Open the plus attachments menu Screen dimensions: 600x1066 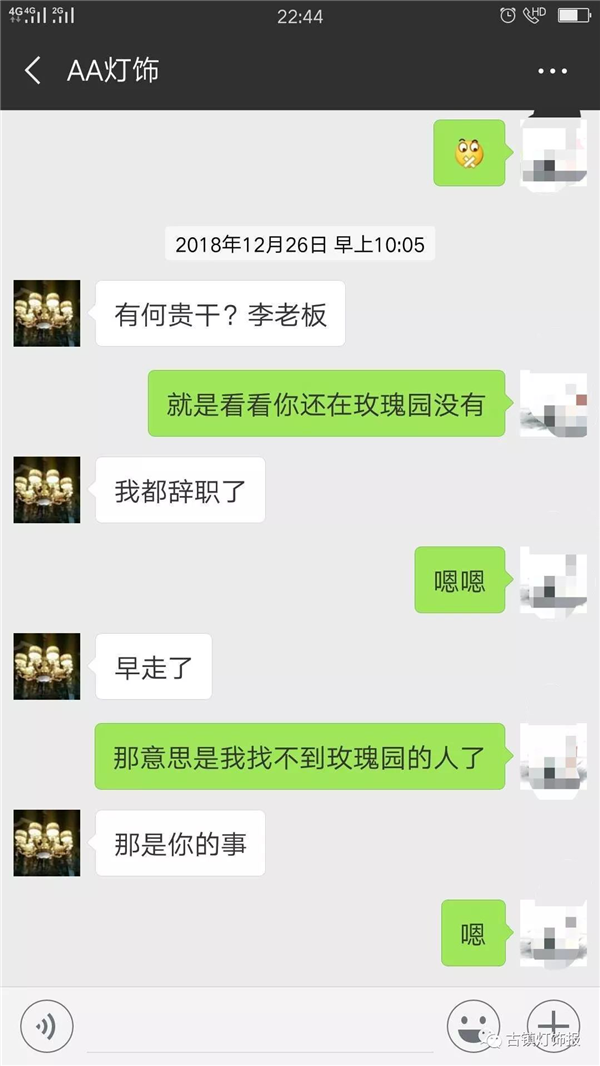click(553, 1025)
